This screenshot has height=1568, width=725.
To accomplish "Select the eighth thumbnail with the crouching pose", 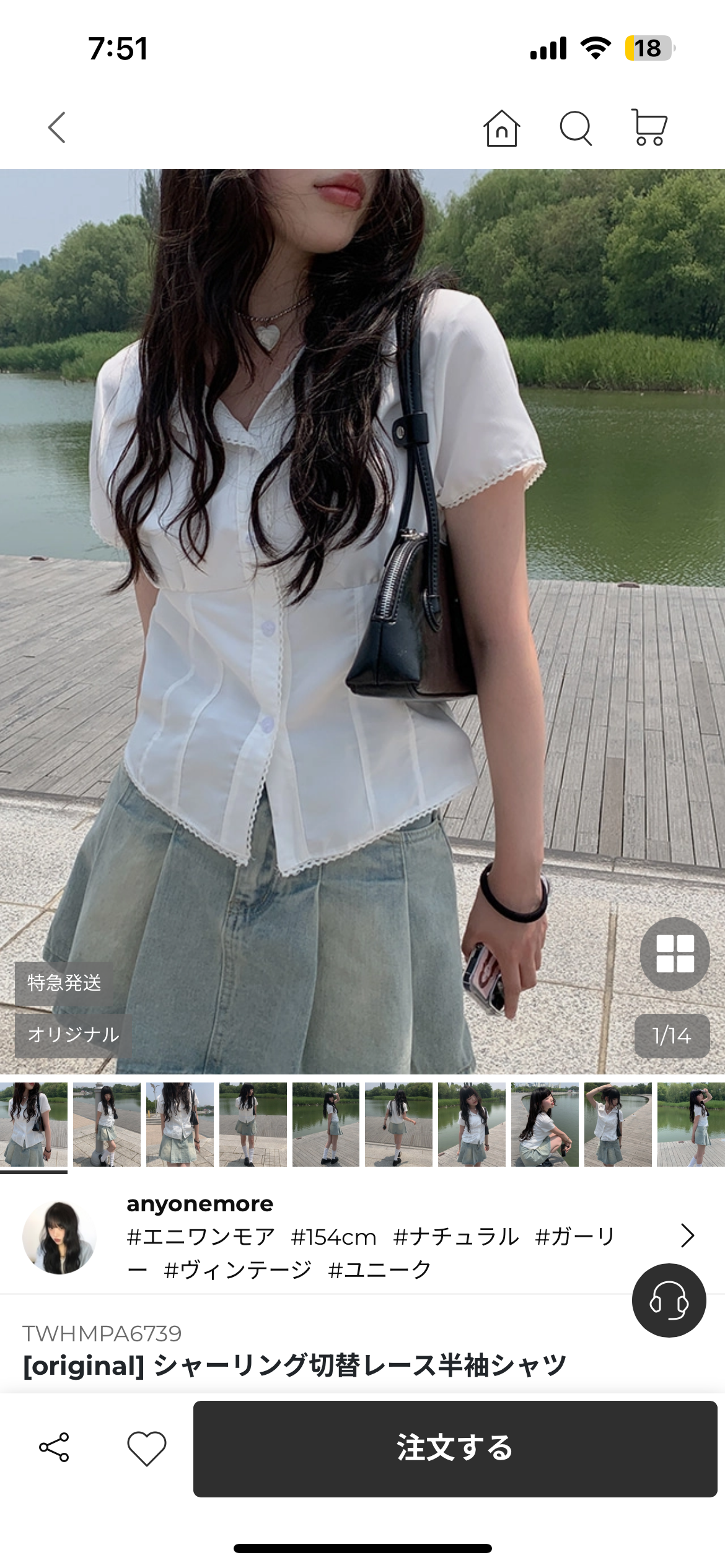I will pyautogui.click(x=545, y=1124).
